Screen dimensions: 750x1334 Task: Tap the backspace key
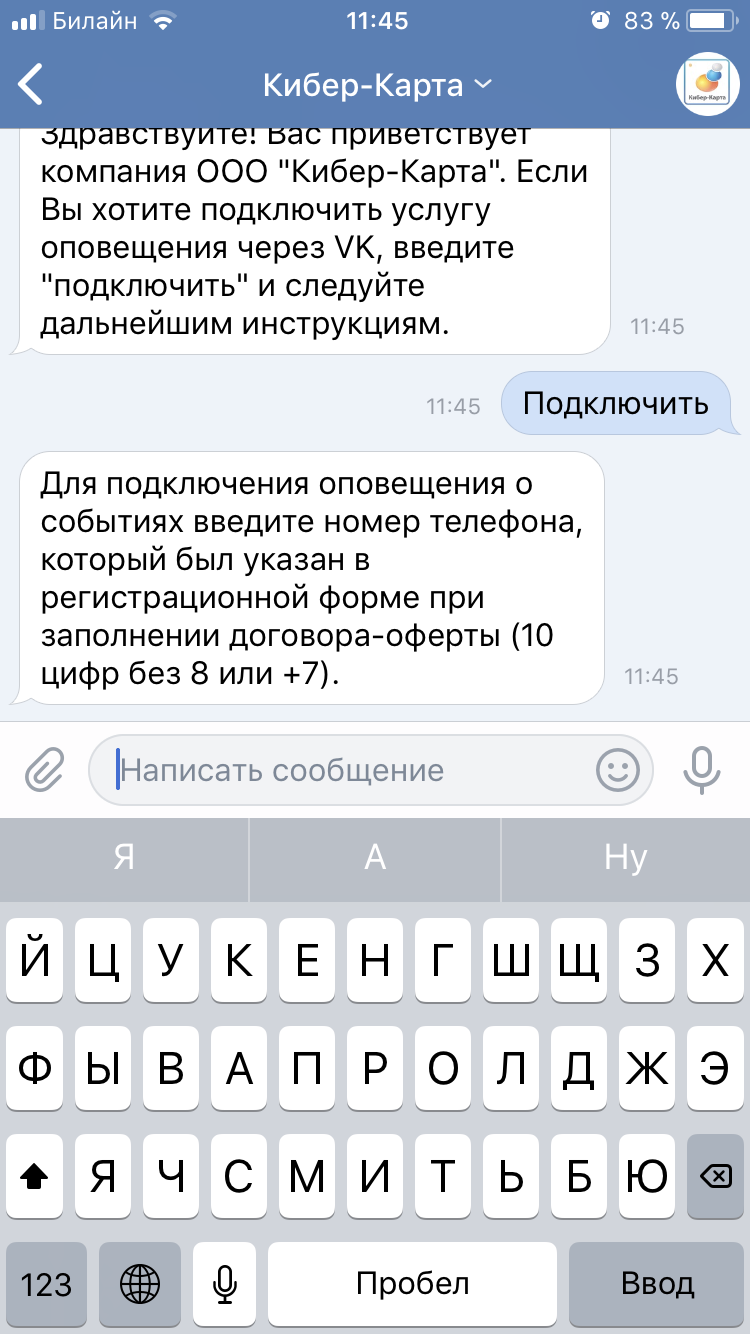(715, 1177)
